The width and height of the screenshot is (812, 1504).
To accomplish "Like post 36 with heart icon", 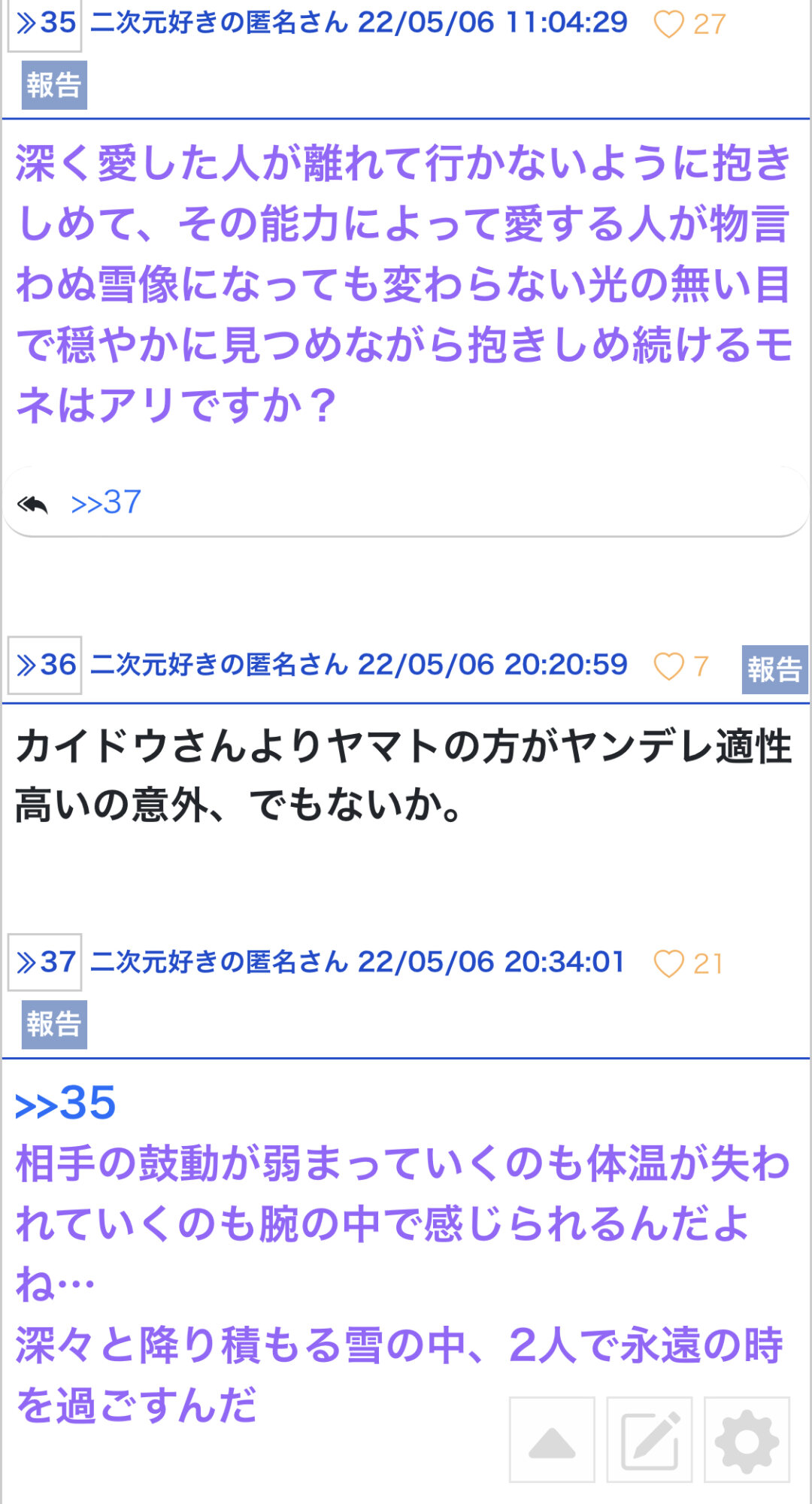I will [668, 666].
